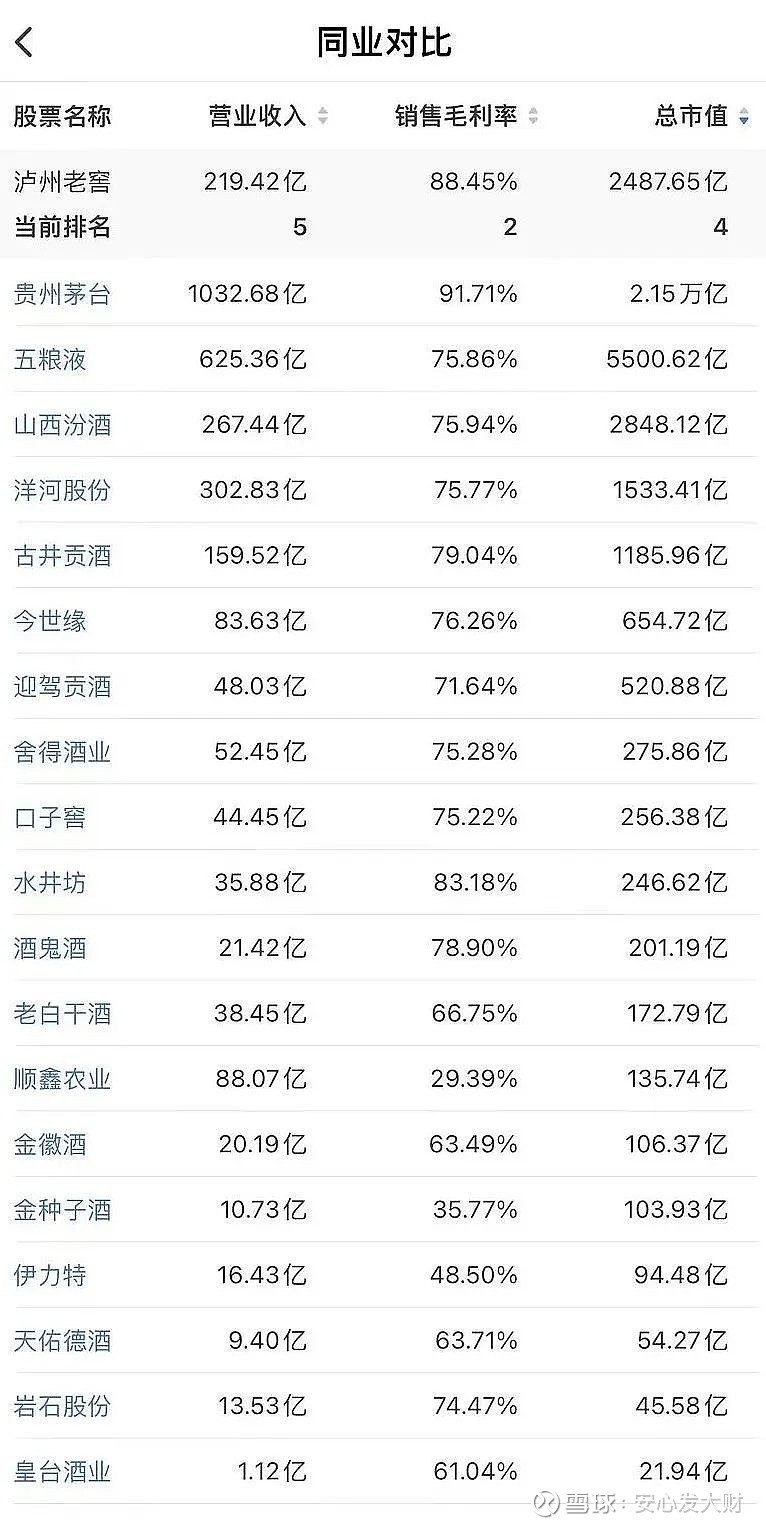Image resolution: width=766 pixels, height=1527 pixels.
Task: Open the 水井坊 stock row
Action: pos(383,882)
